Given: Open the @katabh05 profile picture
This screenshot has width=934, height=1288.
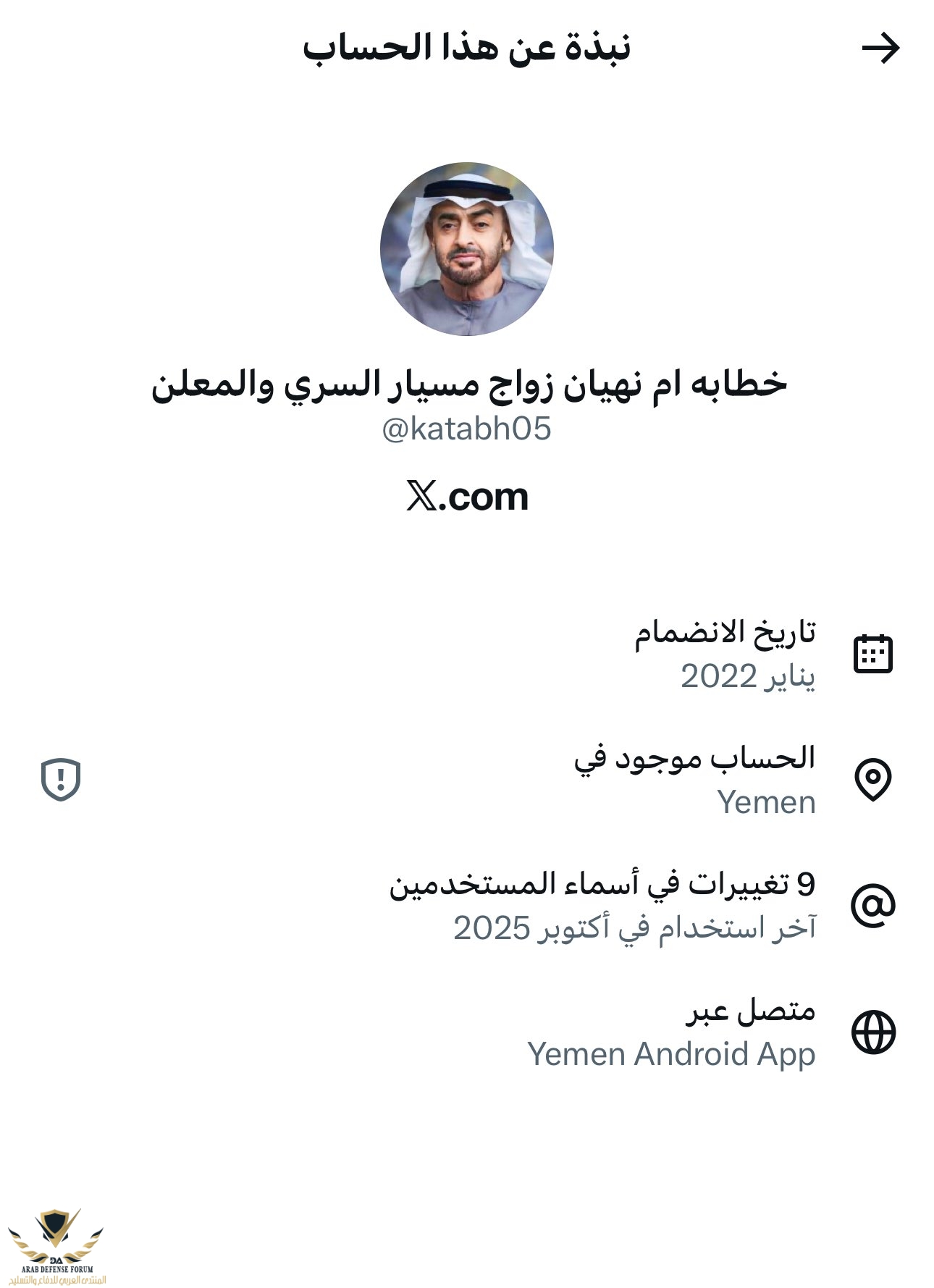Looking at the screenshot, I should pos(467,249).
